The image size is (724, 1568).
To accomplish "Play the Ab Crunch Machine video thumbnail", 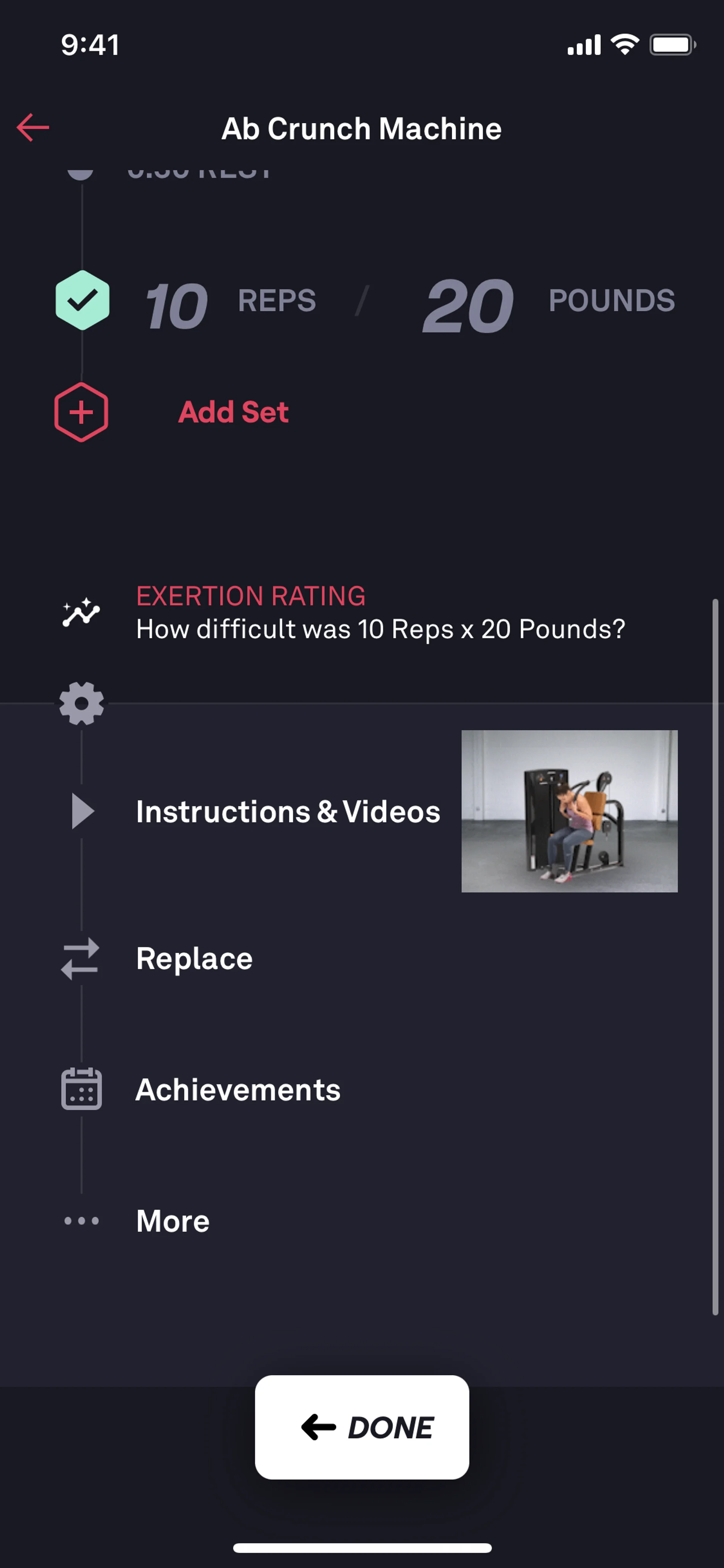I will (x=569, y=811).
